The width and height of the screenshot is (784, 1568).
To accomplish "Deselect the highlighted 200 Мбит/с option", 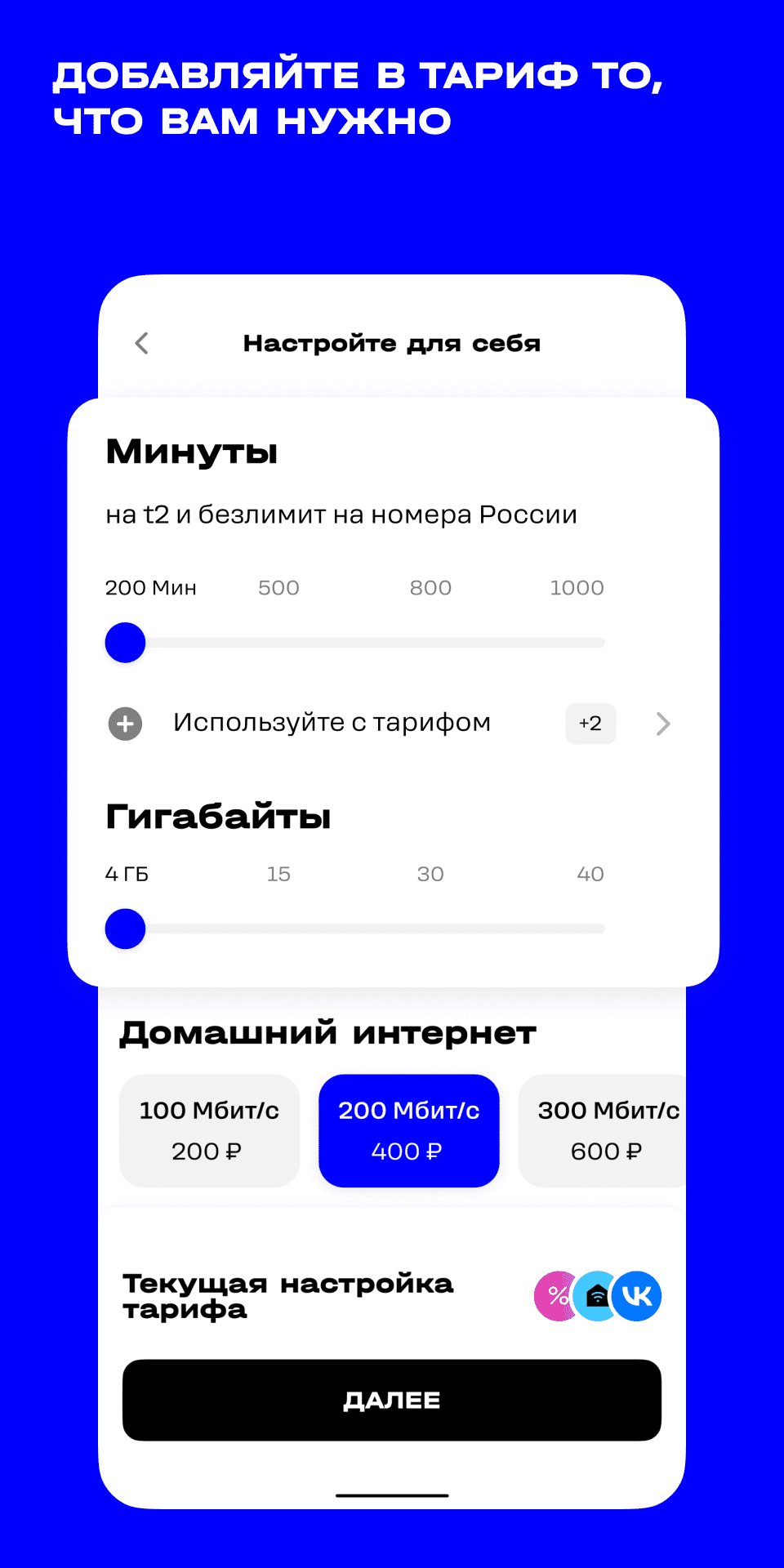I will point(408,1130).
